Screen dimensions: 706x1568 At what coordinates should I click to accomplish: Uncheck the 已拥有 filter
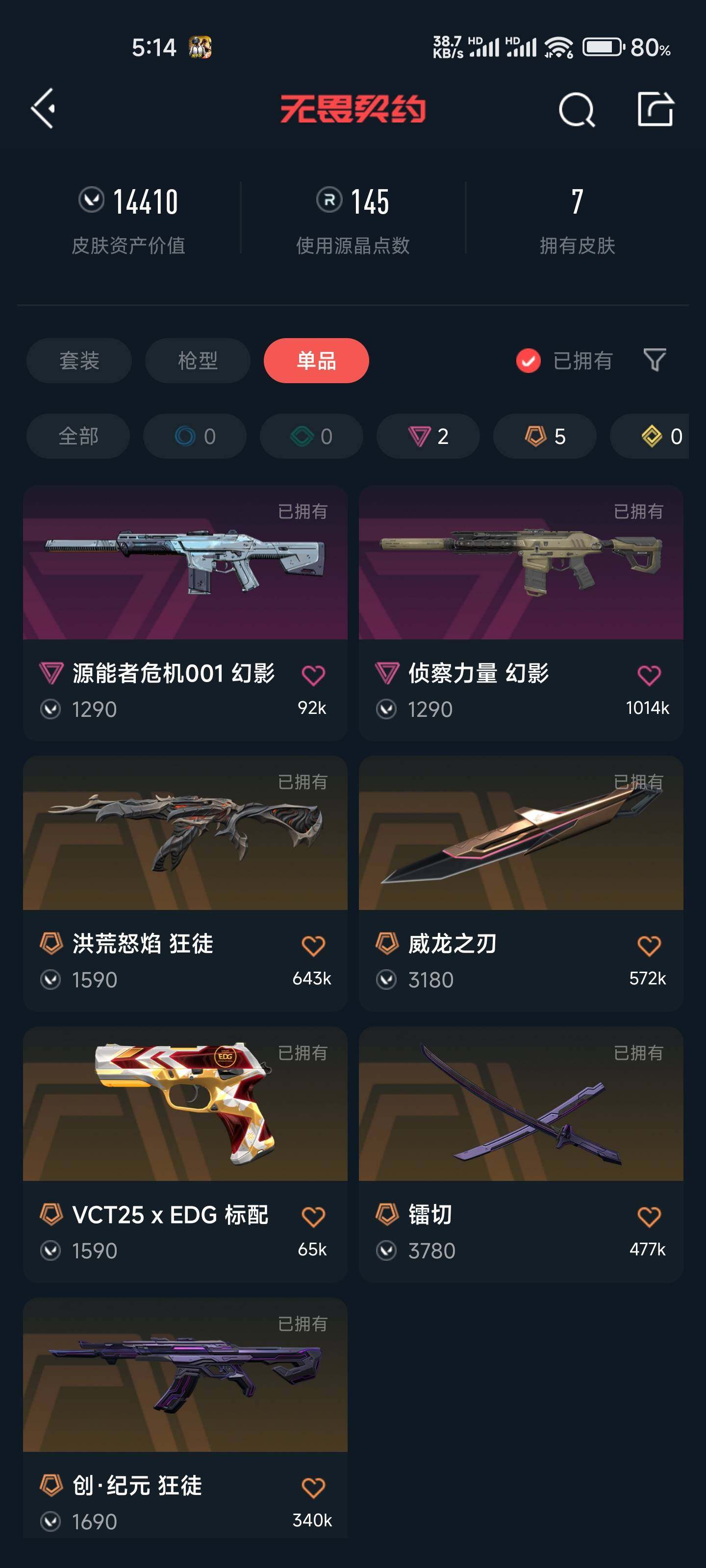[x=528, y=360]
